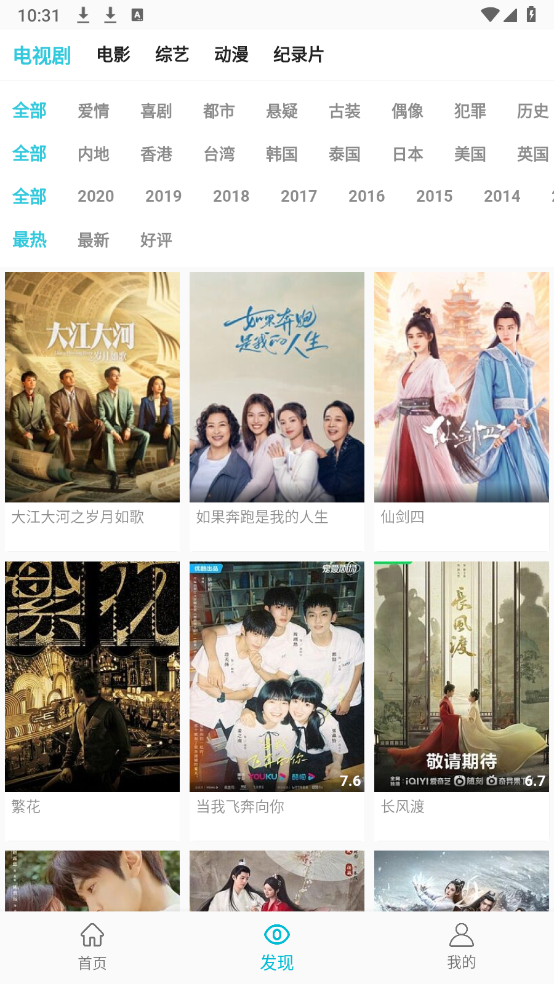Sort by 最新
This screenshot has width=554, height=984.
[93, 240]
